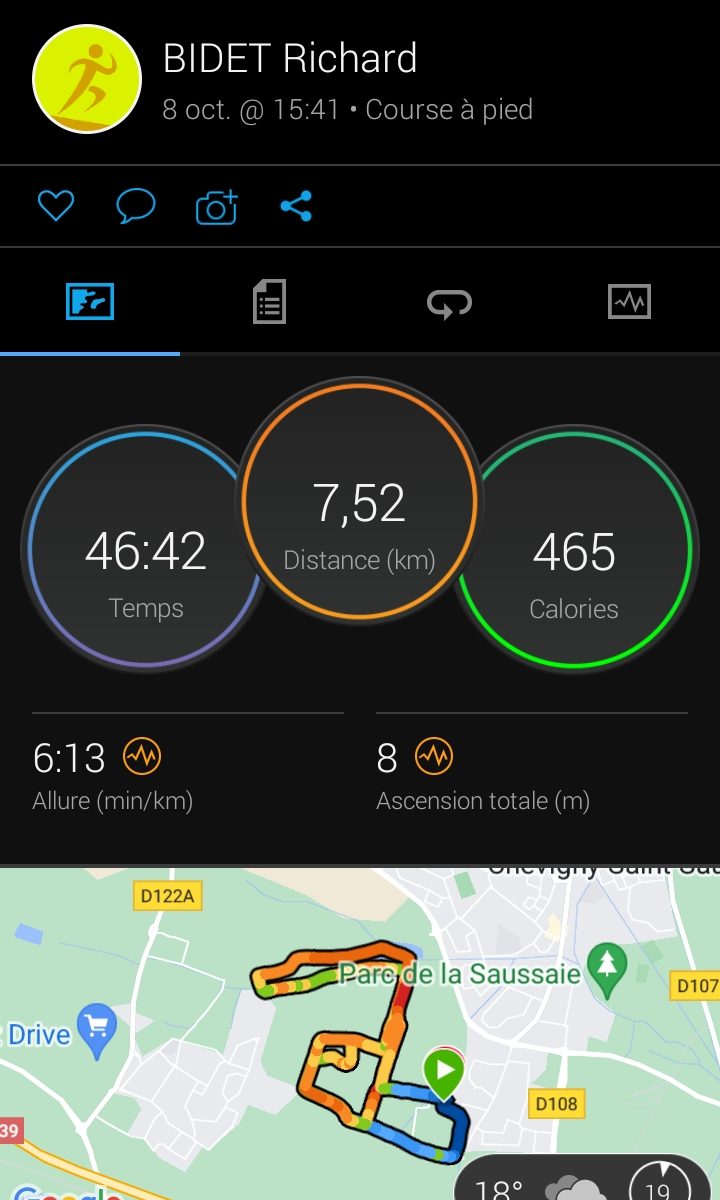Select the overview summary tab
This screenshot has width=720, height=1200.
tap(90, 301)
